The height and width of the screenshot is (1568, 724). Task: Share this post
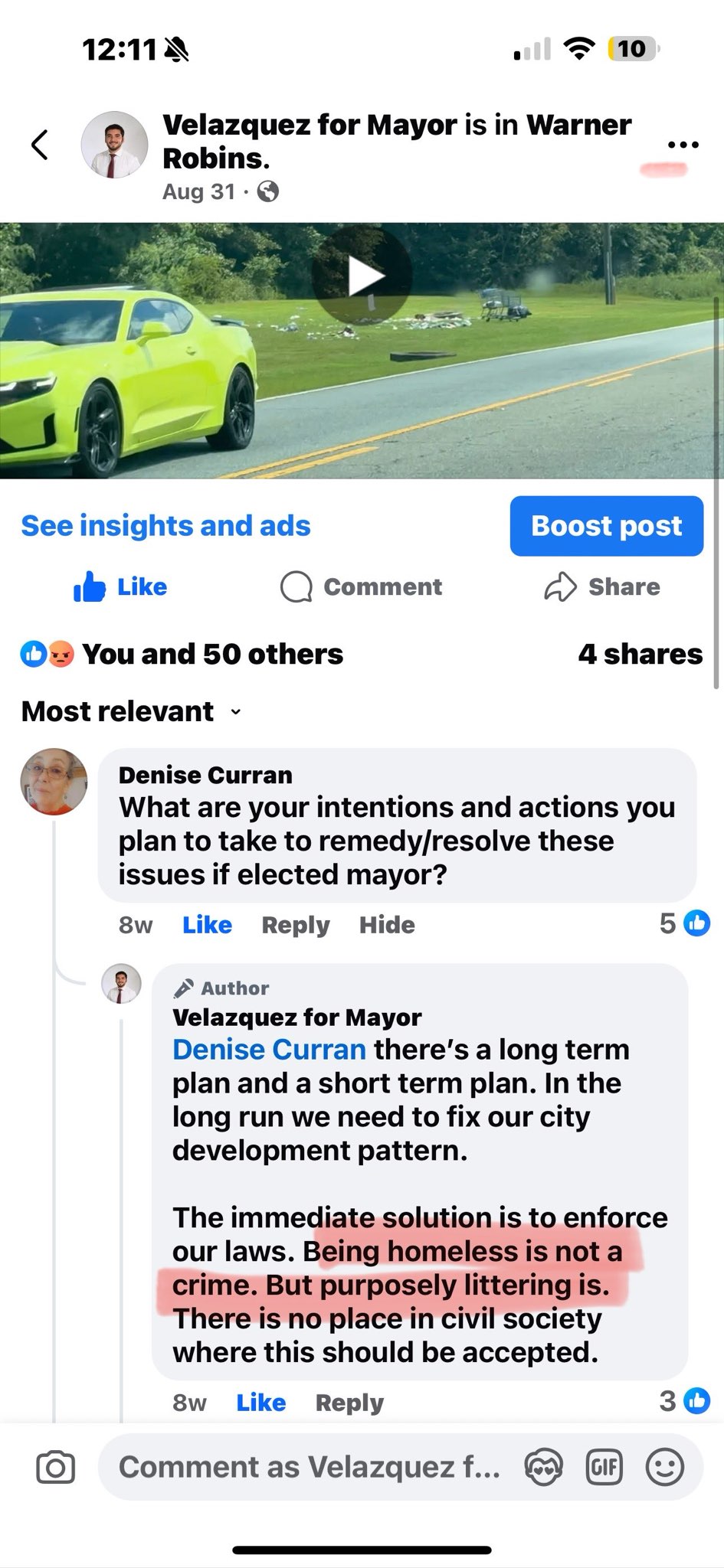[602, 587]
